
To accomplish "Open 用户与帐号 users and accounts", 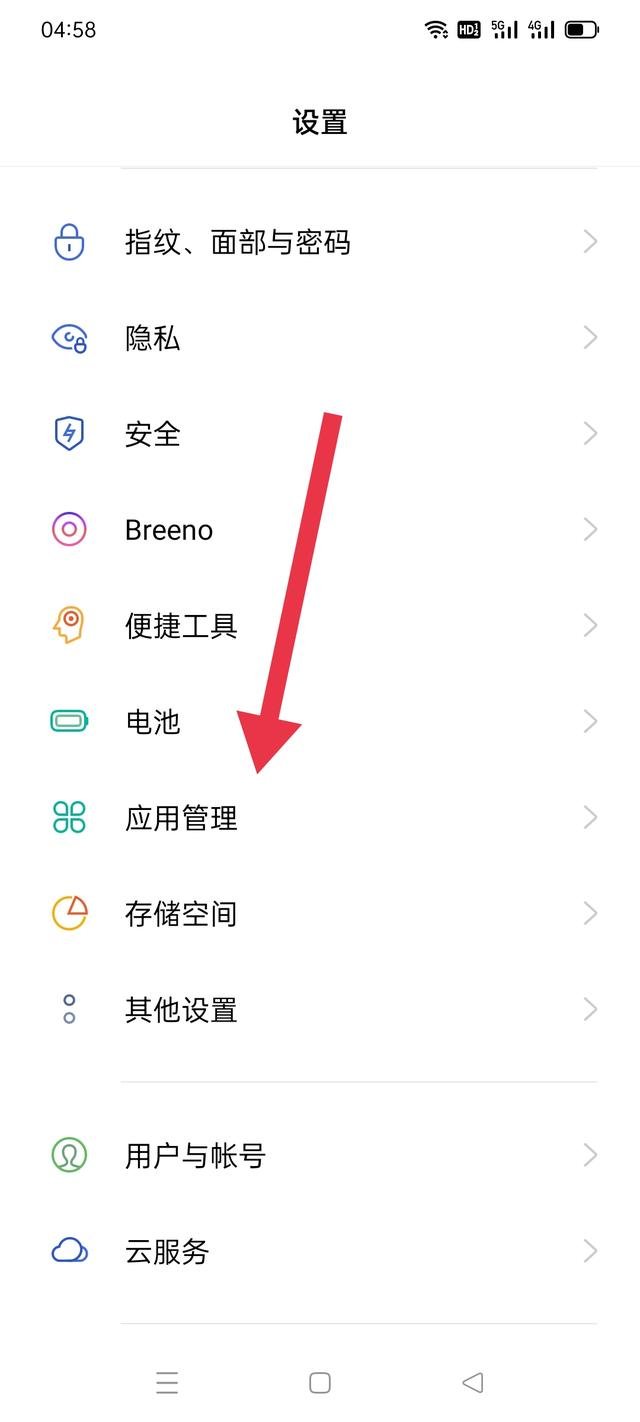I will pos(320,1156).
